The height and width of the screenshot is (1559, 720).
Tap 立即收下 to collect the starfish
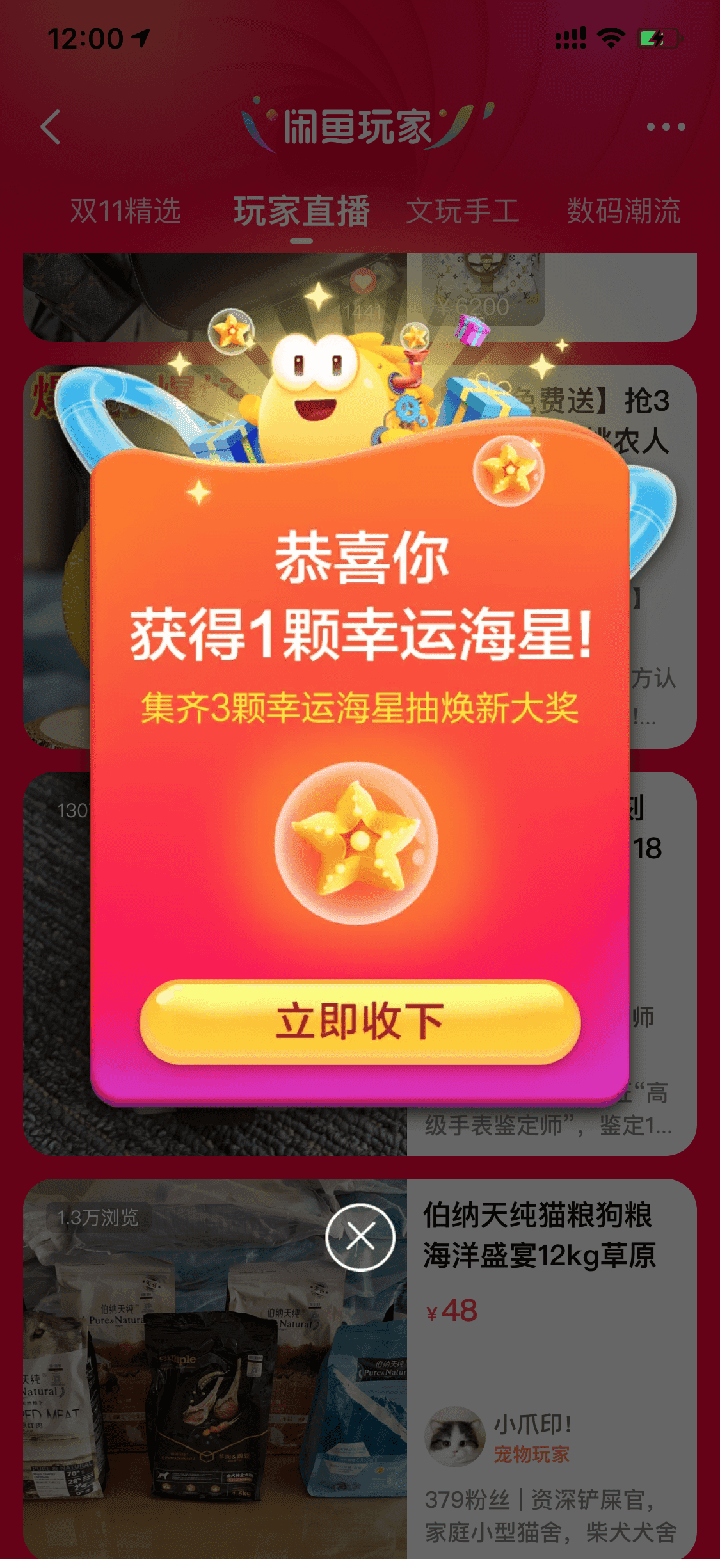360,1021
